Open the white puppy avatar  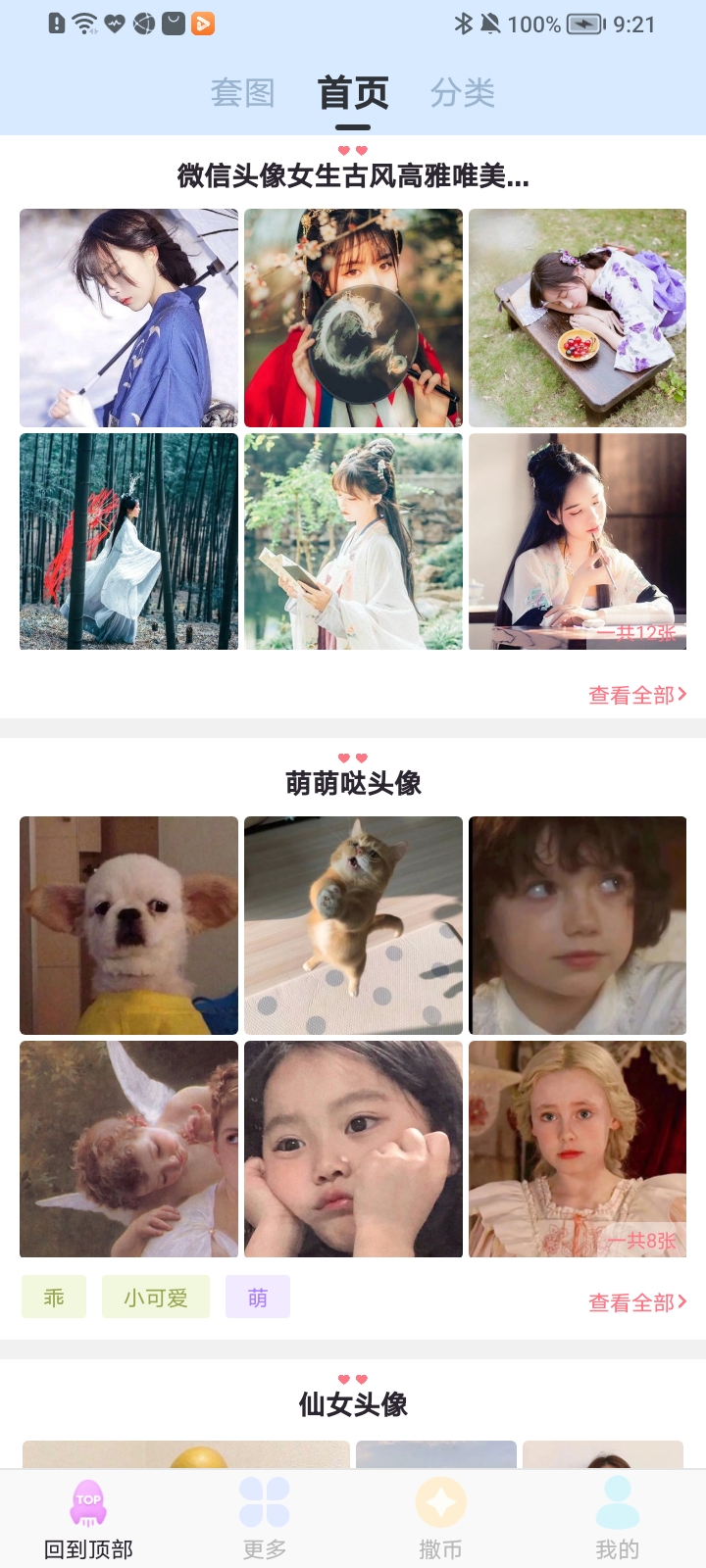128,925
